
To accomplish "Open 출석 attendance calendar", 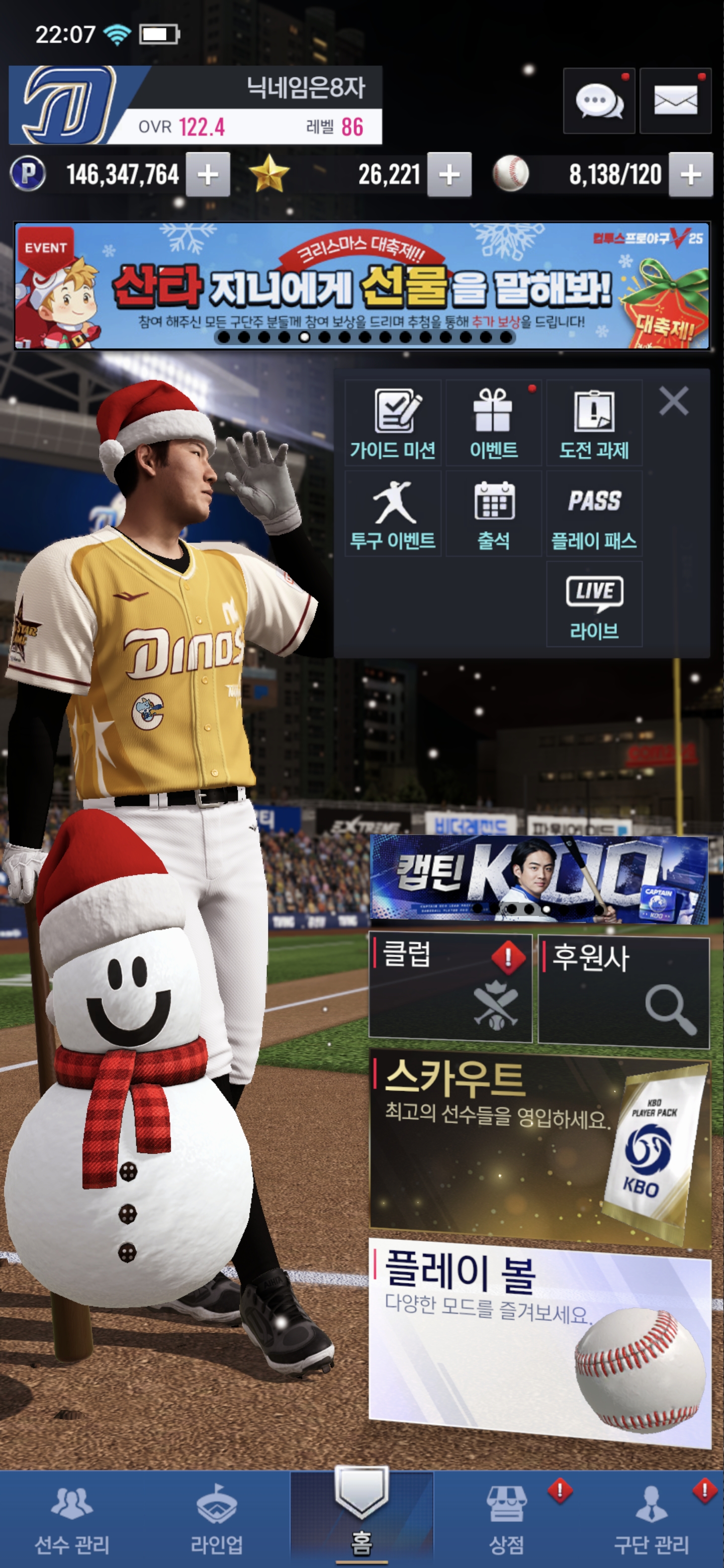I will (493, 514).
